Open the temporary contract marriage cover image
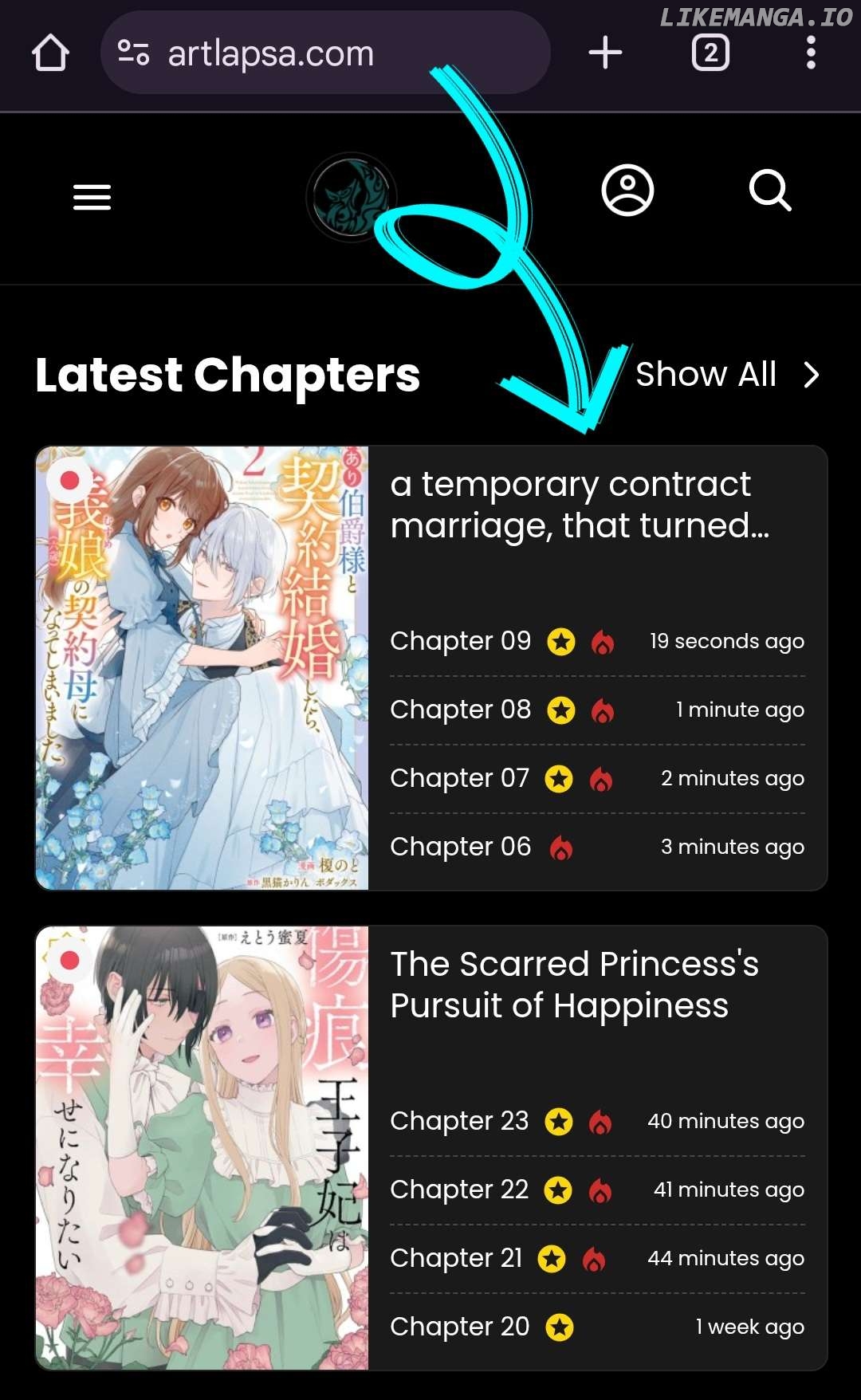The width and height of the screenshot is (861, 1400). [202, 668]
